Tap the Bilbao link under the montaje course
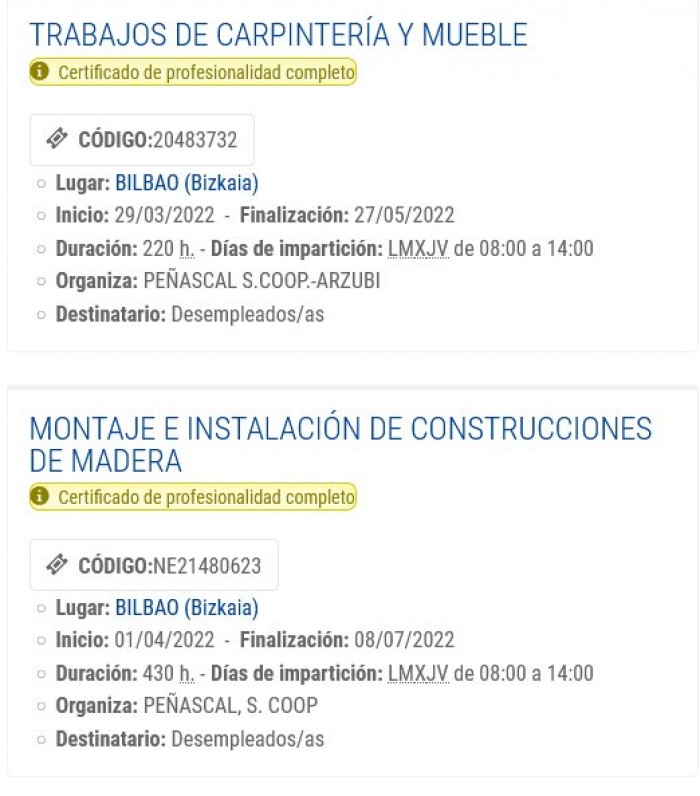The height and width of the screenshot is (796, 700). (187, 608)
